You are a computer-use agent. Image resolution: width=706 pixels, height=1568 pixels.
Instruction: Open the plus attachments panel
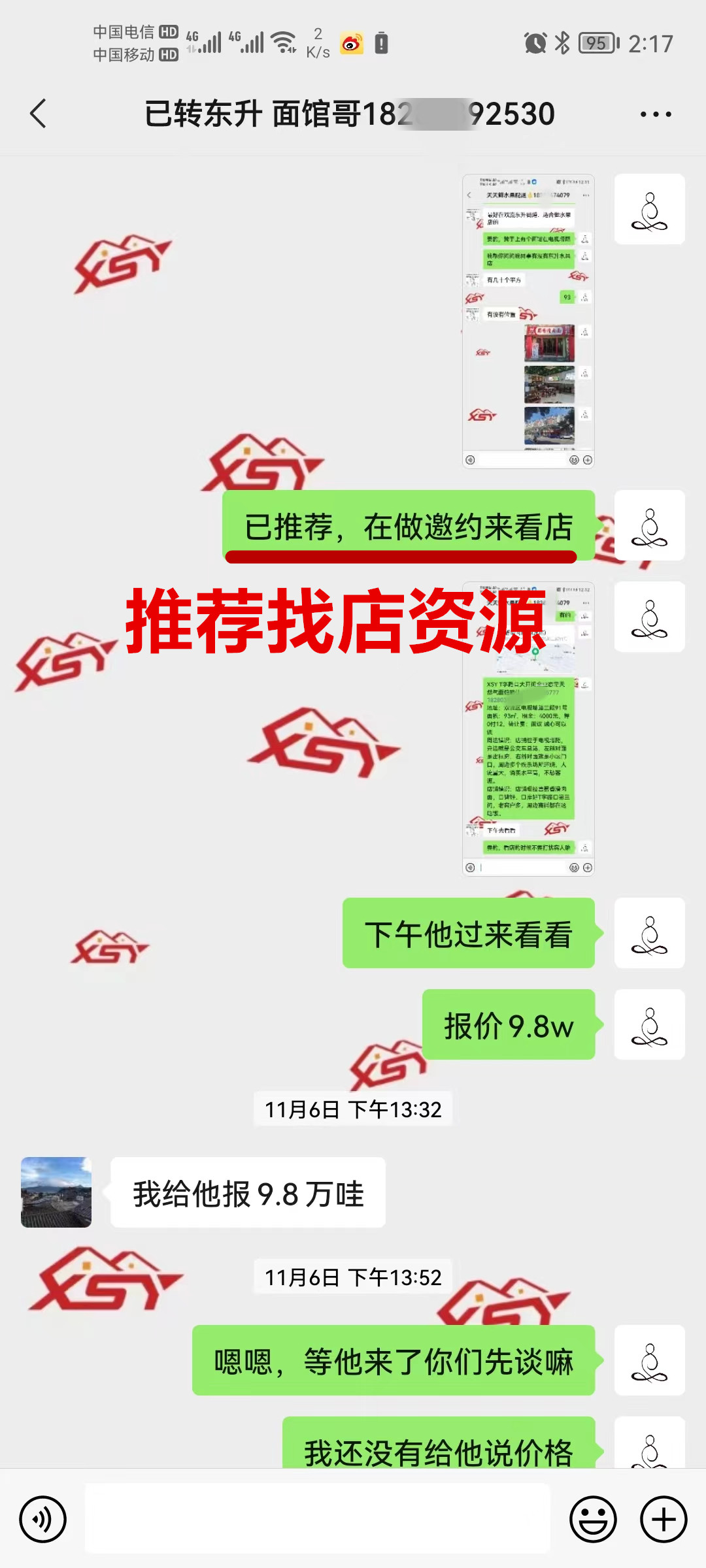tap(663, 1519)
